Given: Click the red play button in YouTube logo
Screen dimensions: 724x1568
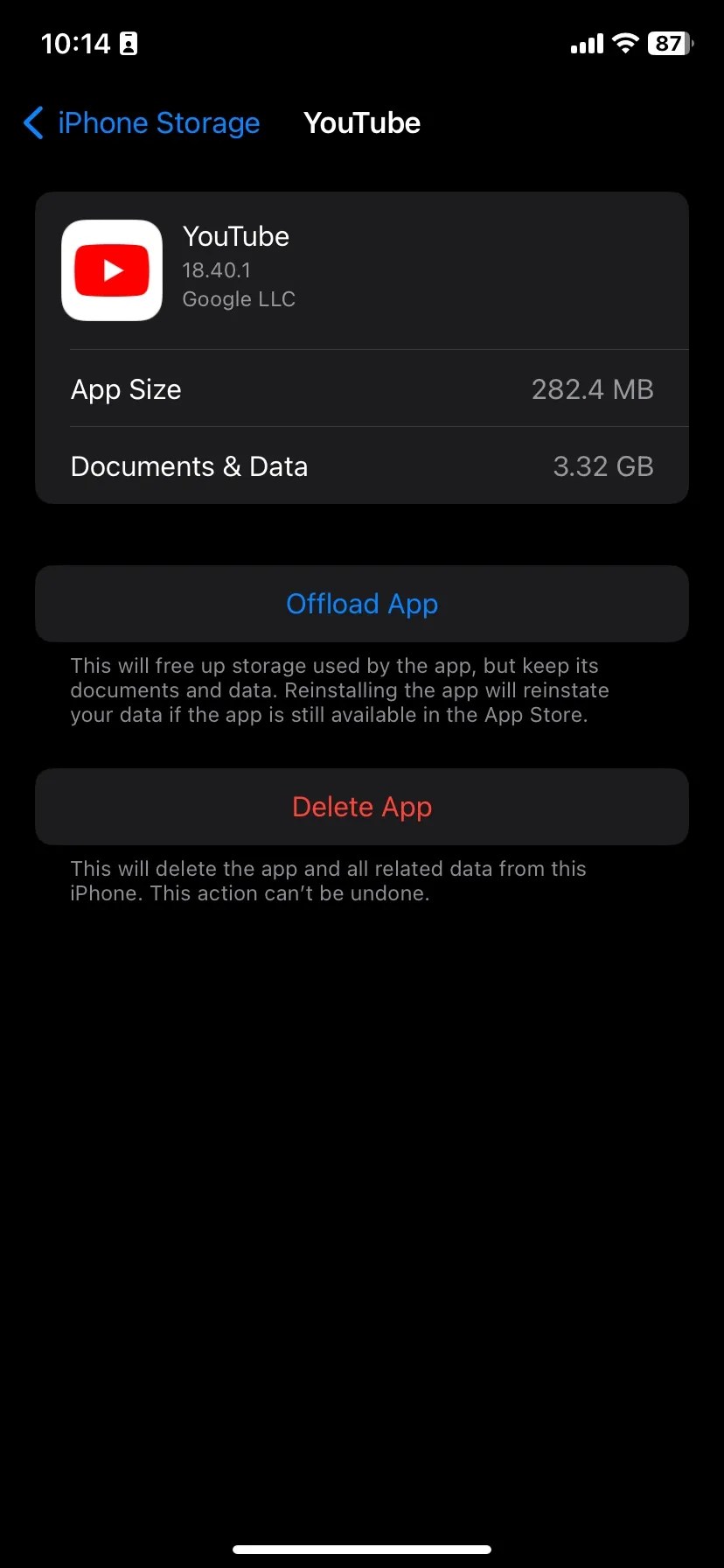Looking at the screenshot, I should click(x=112, y=269).
